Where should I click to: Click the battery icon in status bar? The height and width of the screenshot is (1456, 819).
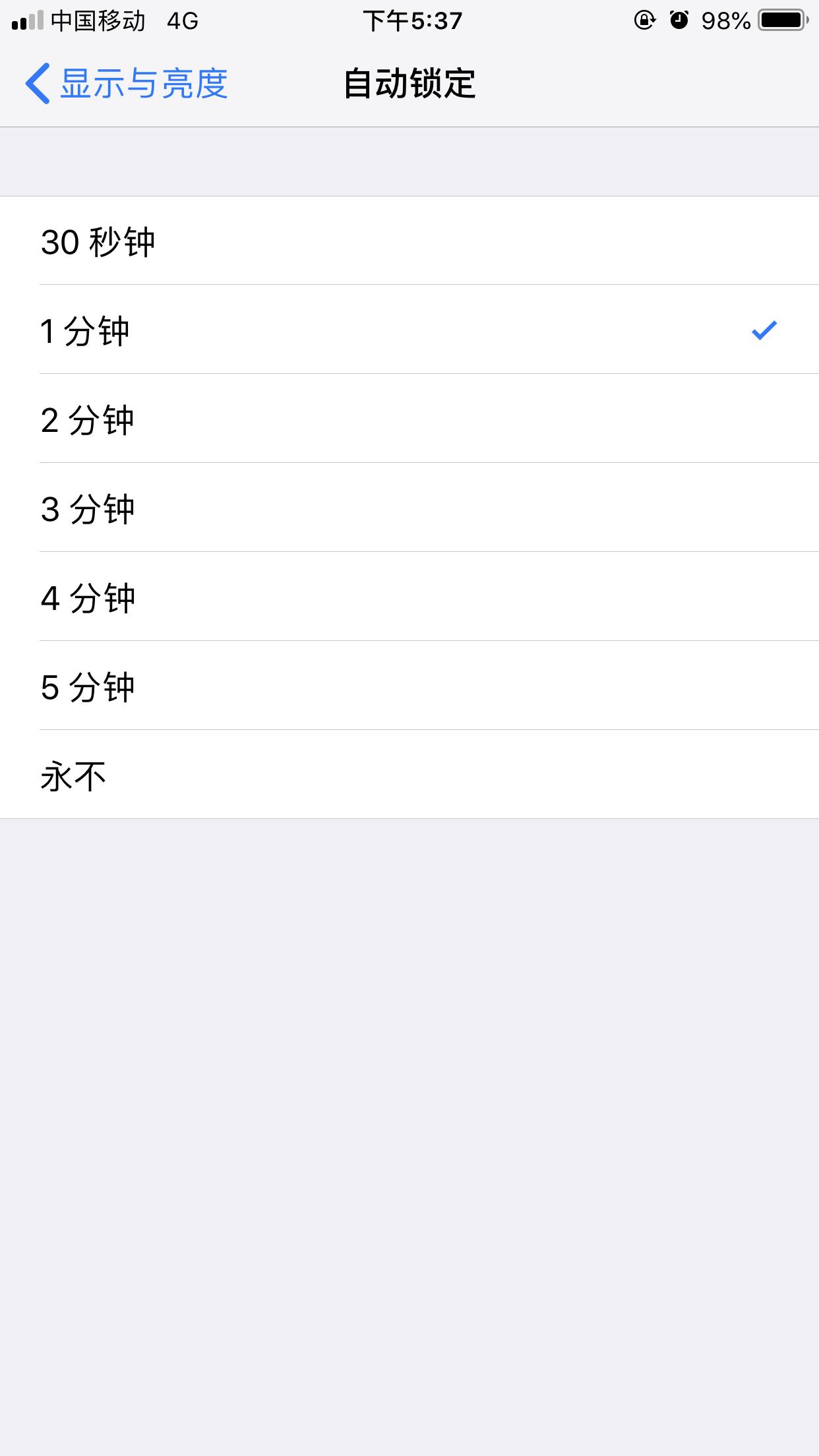[781, 20]
